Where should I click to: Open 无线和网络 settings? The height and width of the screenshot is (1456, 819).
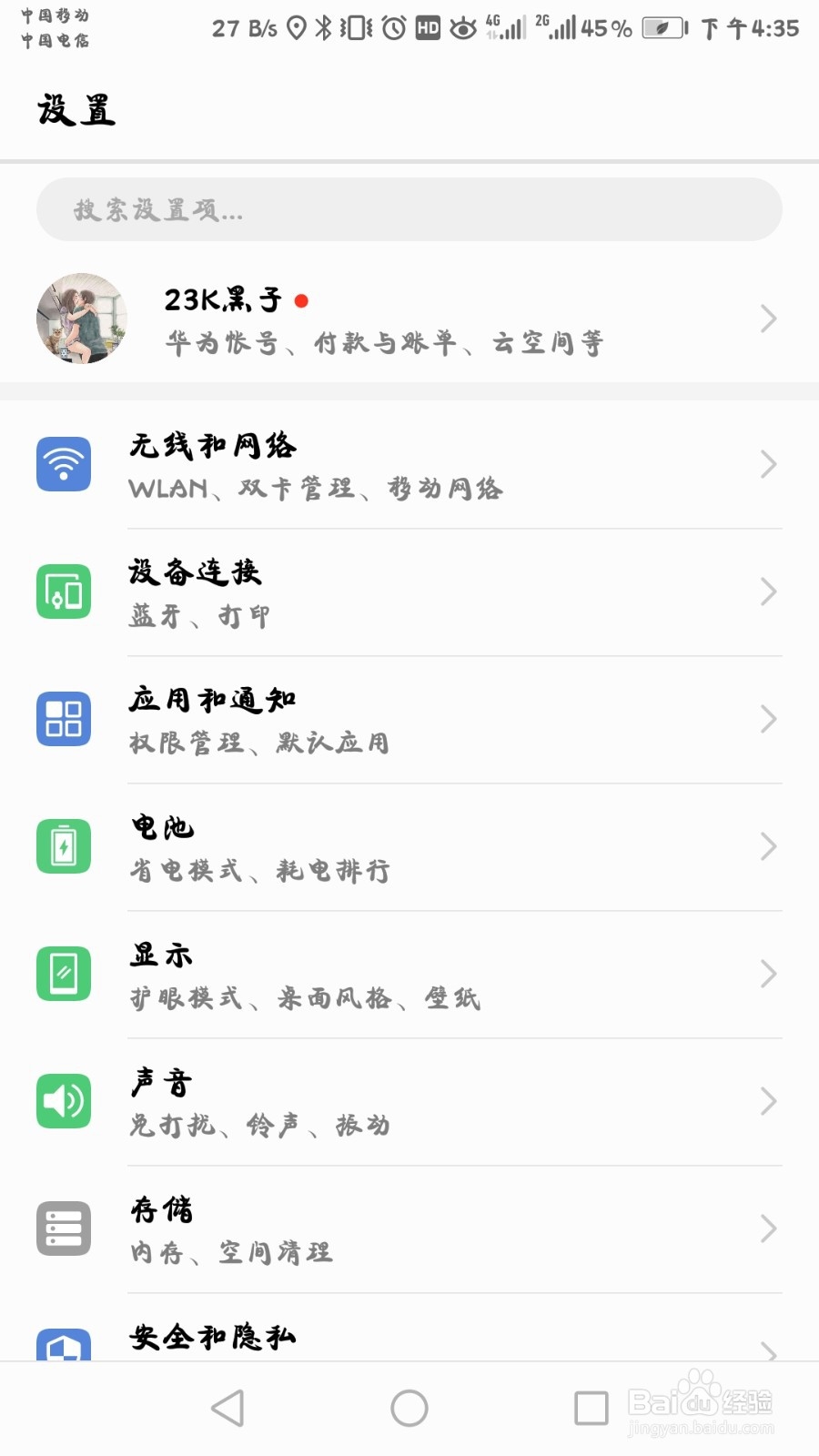409,465
